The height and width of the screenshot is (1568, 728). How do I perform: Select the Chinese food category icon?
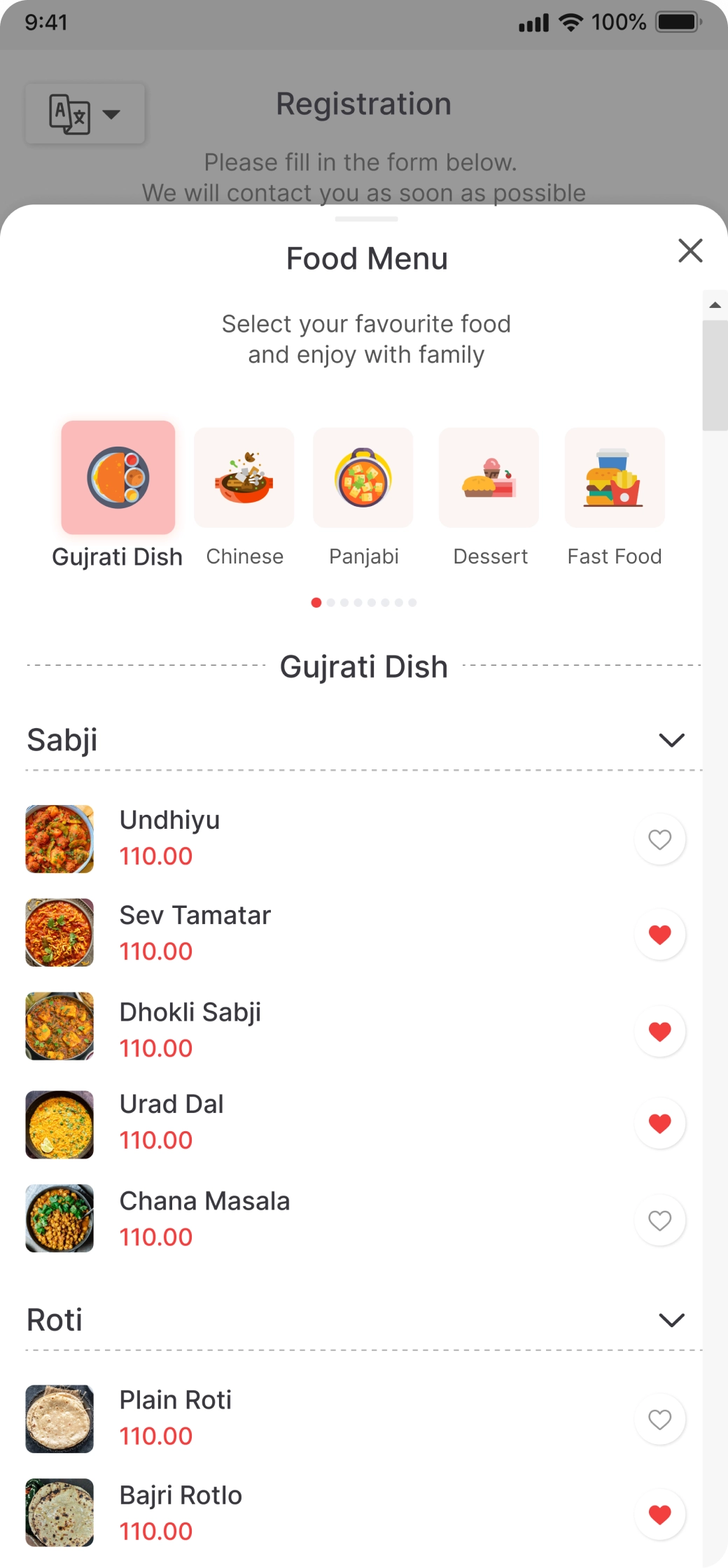click(244, 477)
